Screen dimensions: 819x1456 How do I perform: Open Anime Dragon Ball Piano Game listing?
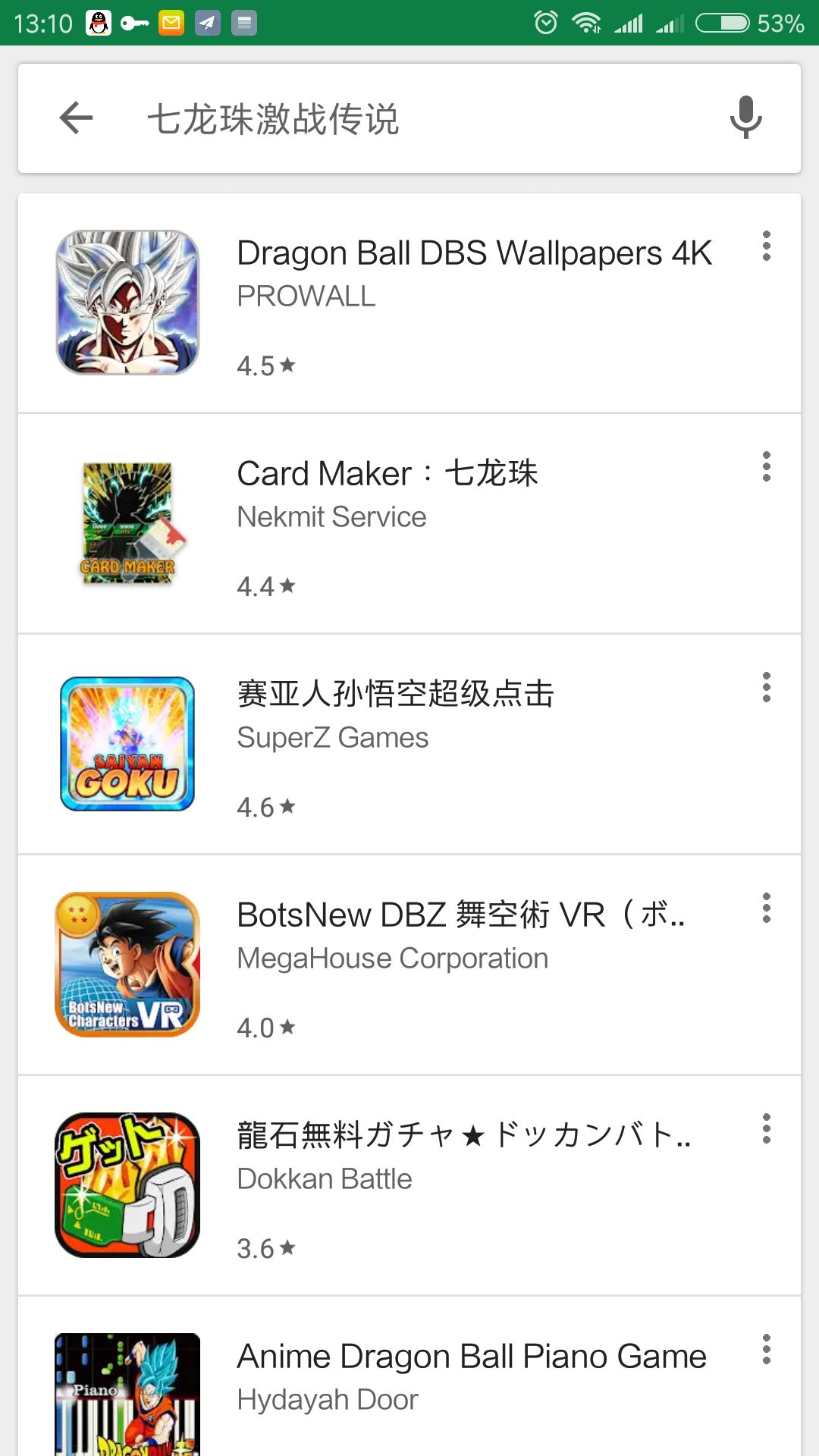[409, 1377]
